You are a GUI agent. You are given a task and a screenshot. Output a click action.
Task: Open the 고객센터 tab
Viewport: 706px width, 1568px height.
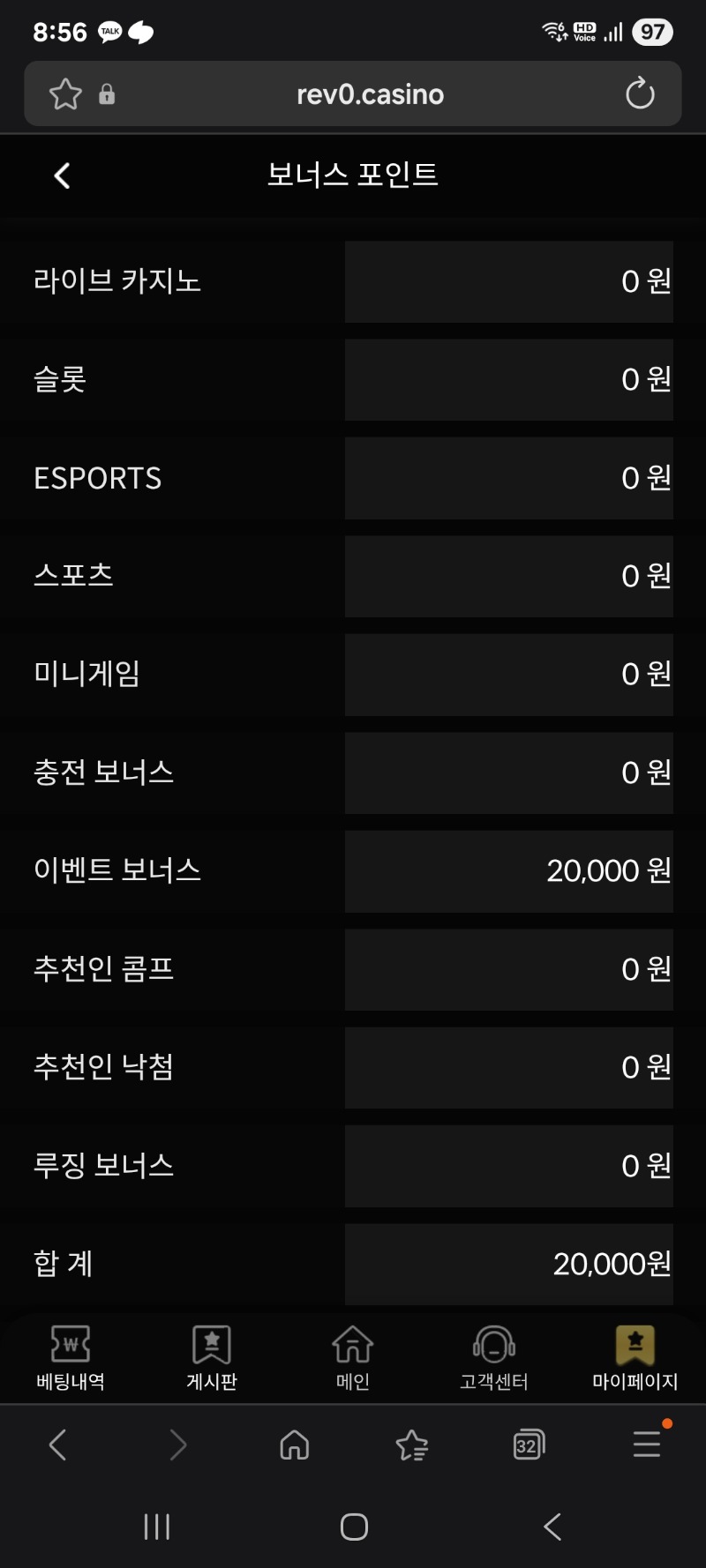point(494,1358)
